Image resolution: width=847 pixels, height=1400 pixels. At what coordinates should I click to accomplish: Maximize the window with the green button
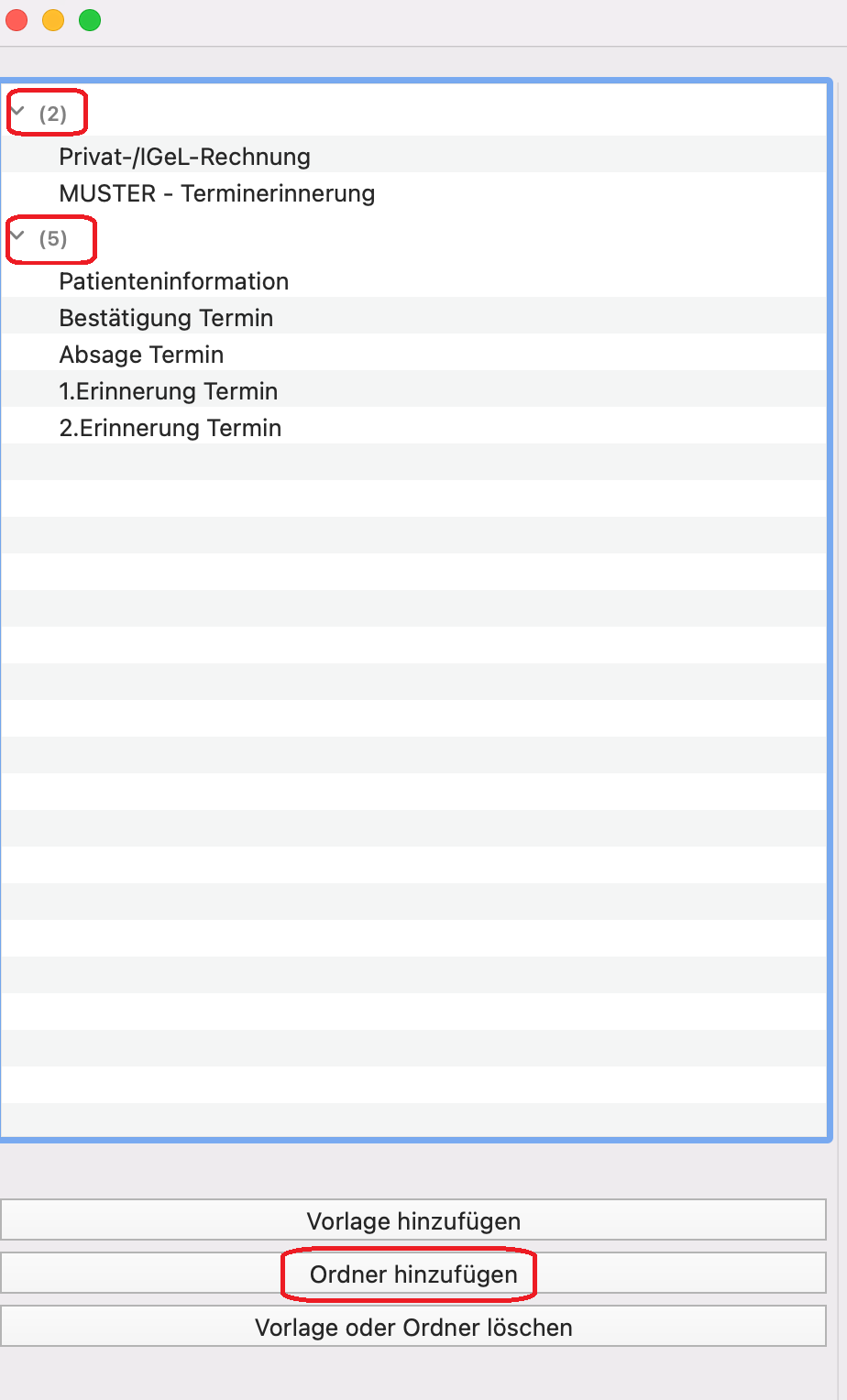[x=90, y=20]
